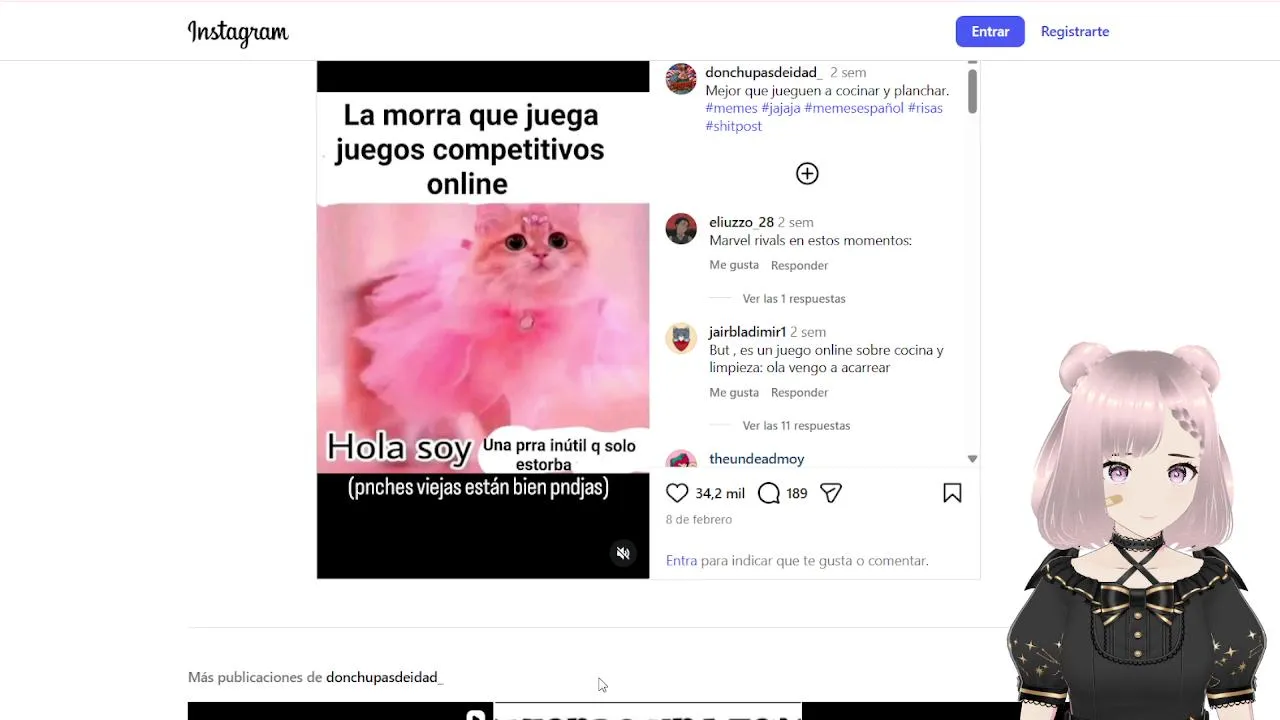1280x720 pixels.
Task: Open donchupasdeidad_ profile from the caption
Action: (763, 72)
